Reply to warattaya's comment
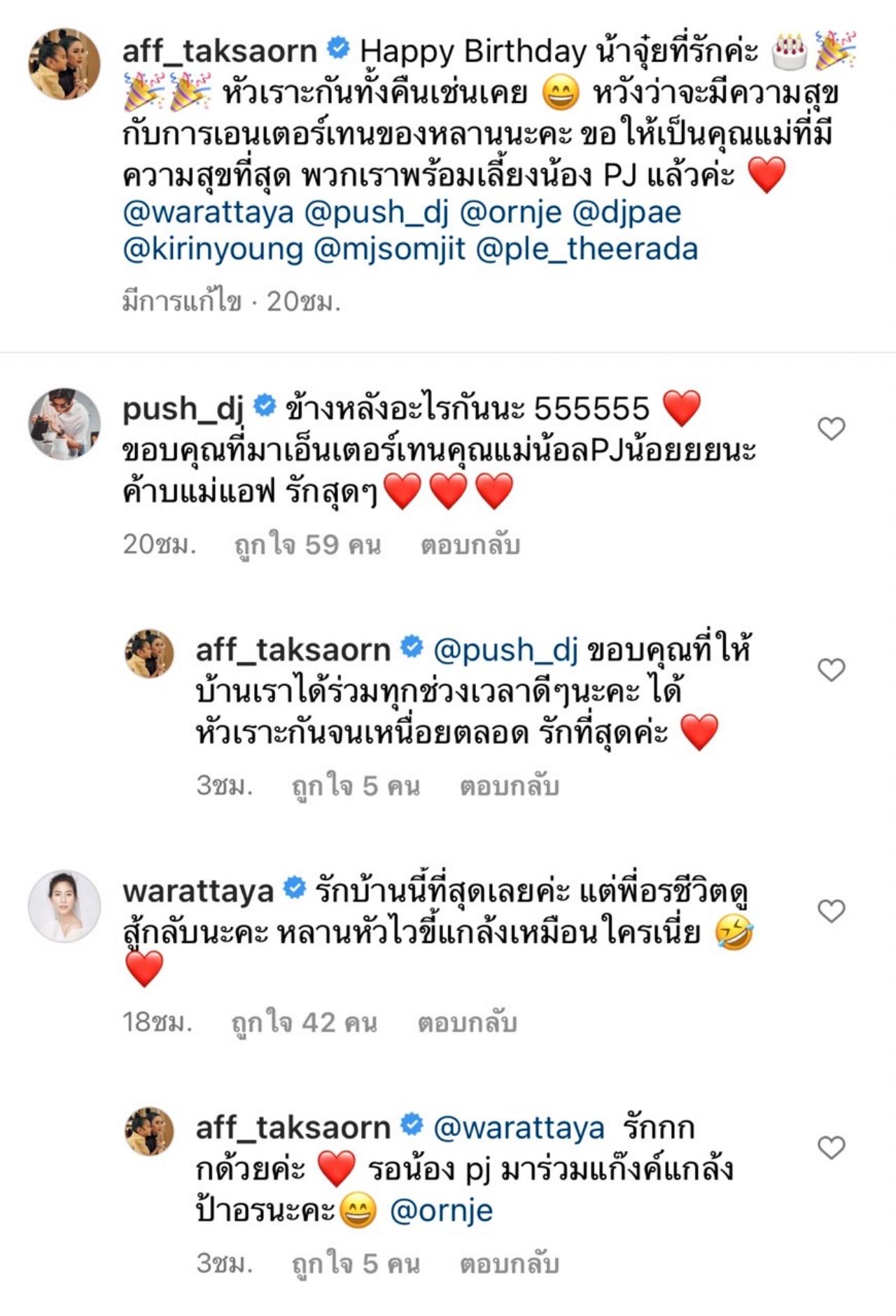This screenshot has height=1316, width=896. [467, 1023]
